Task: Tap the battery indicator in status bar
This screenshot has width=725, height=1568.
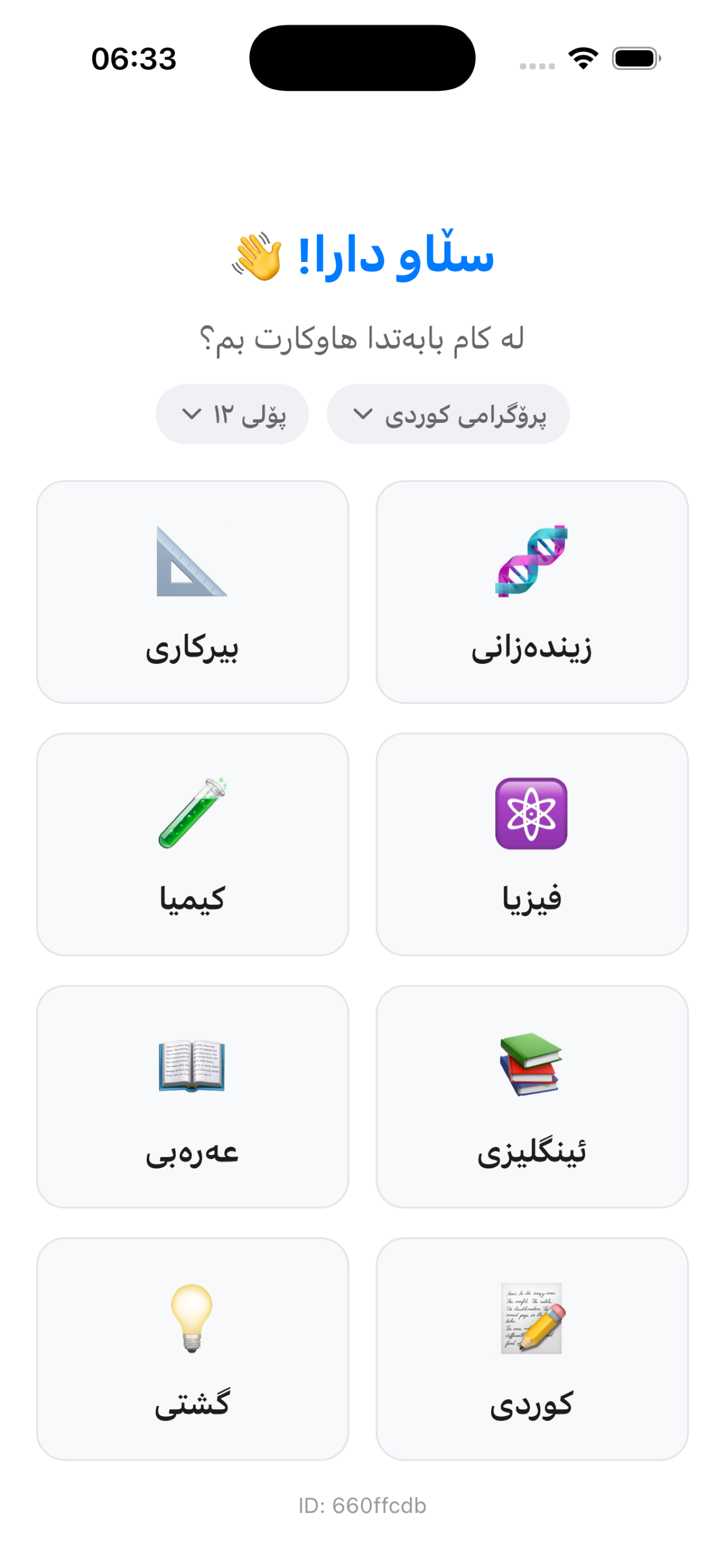Action: tap(633, 58)
